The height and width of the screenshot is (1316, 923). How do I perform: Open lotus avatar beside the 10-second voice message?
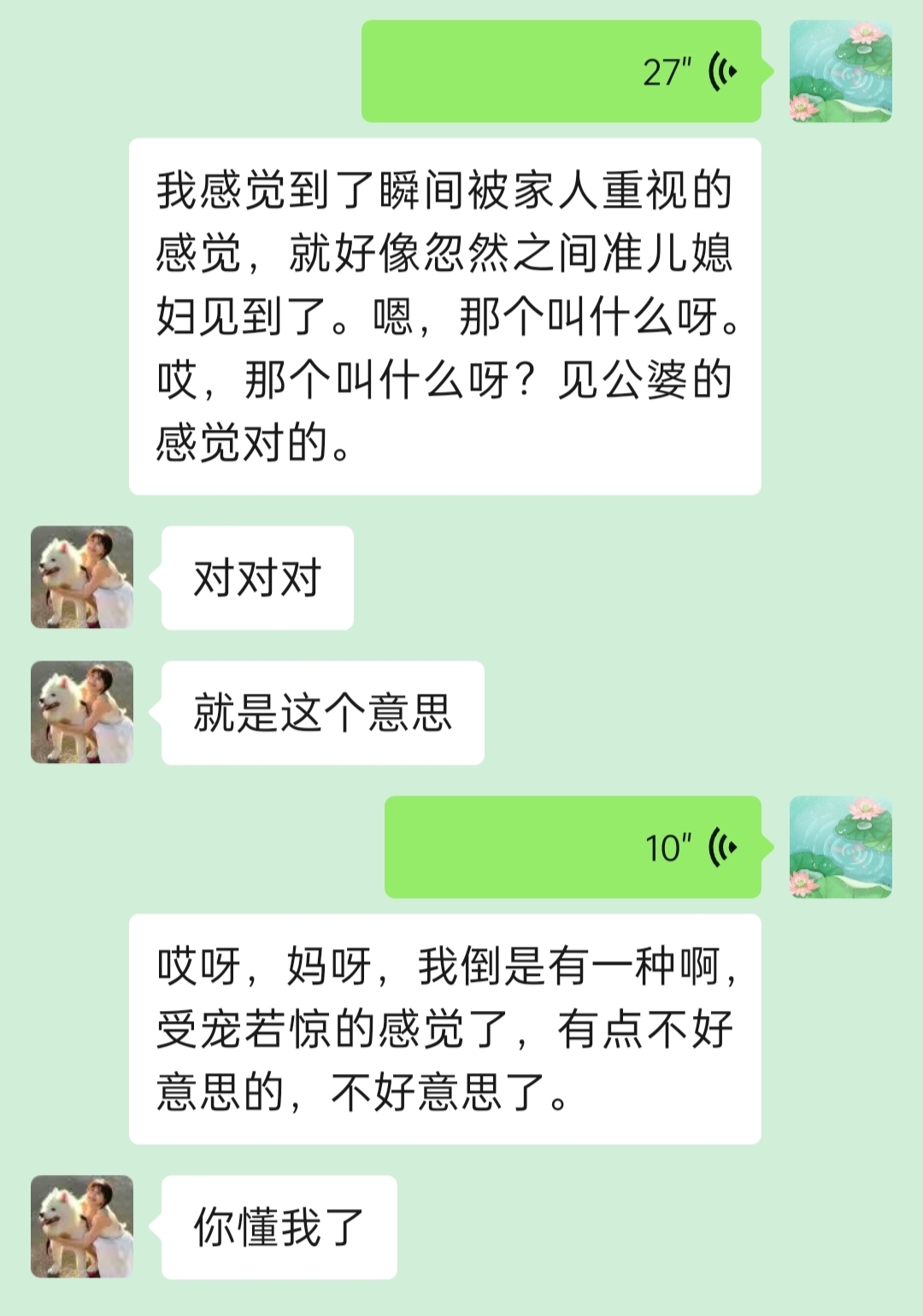(x=840, y=847)
